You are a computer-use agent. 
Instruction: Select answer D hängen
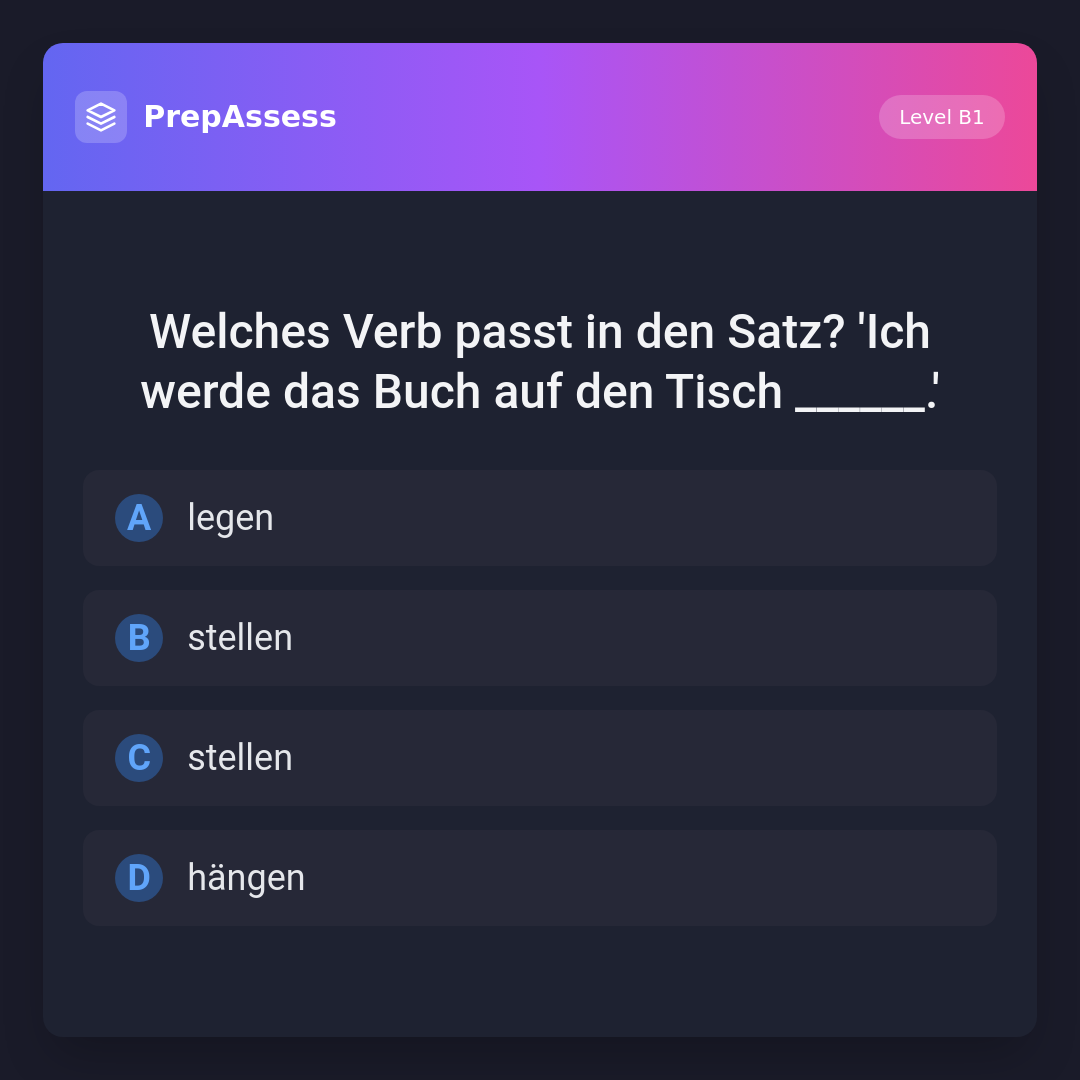[x=539, y=878]
